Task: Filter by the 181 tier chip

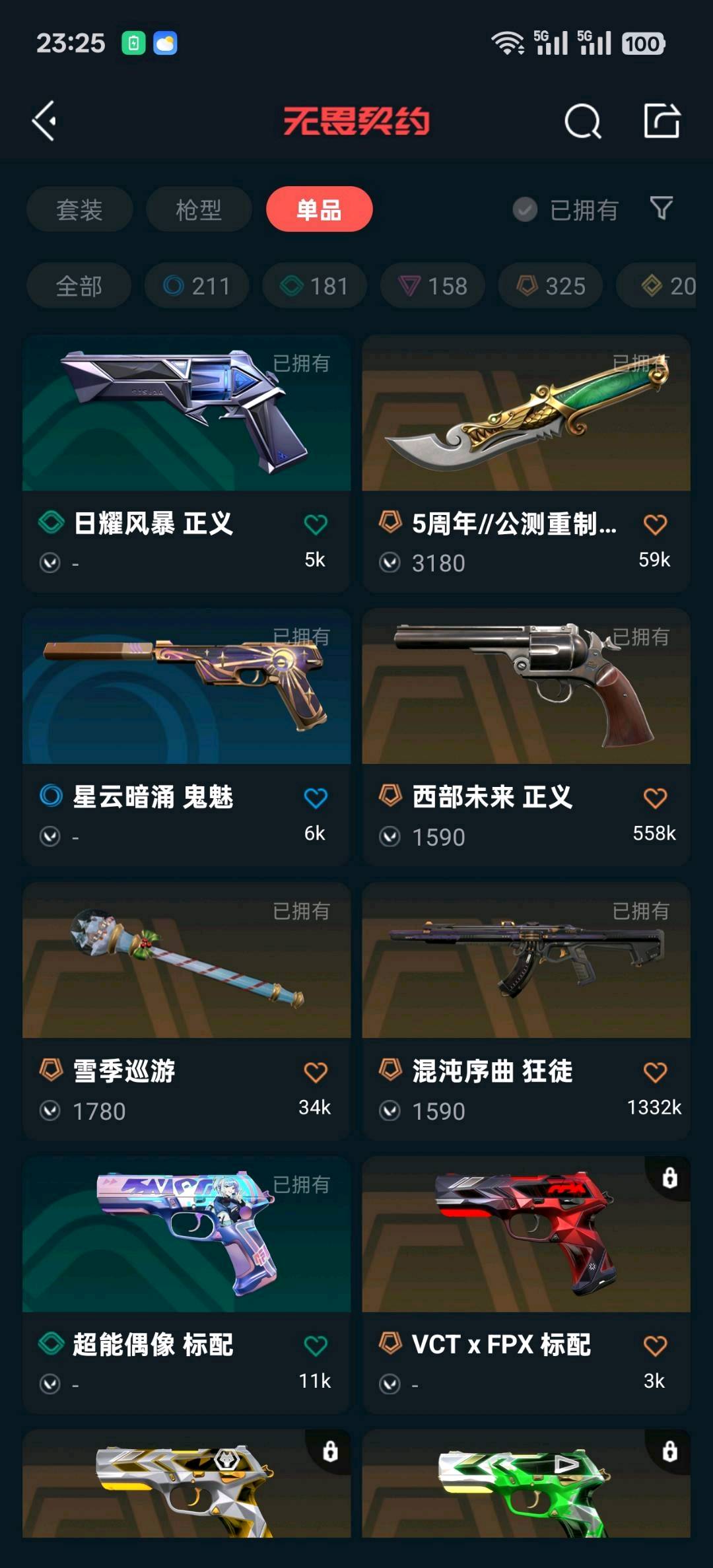Action: tap(314, 286)
